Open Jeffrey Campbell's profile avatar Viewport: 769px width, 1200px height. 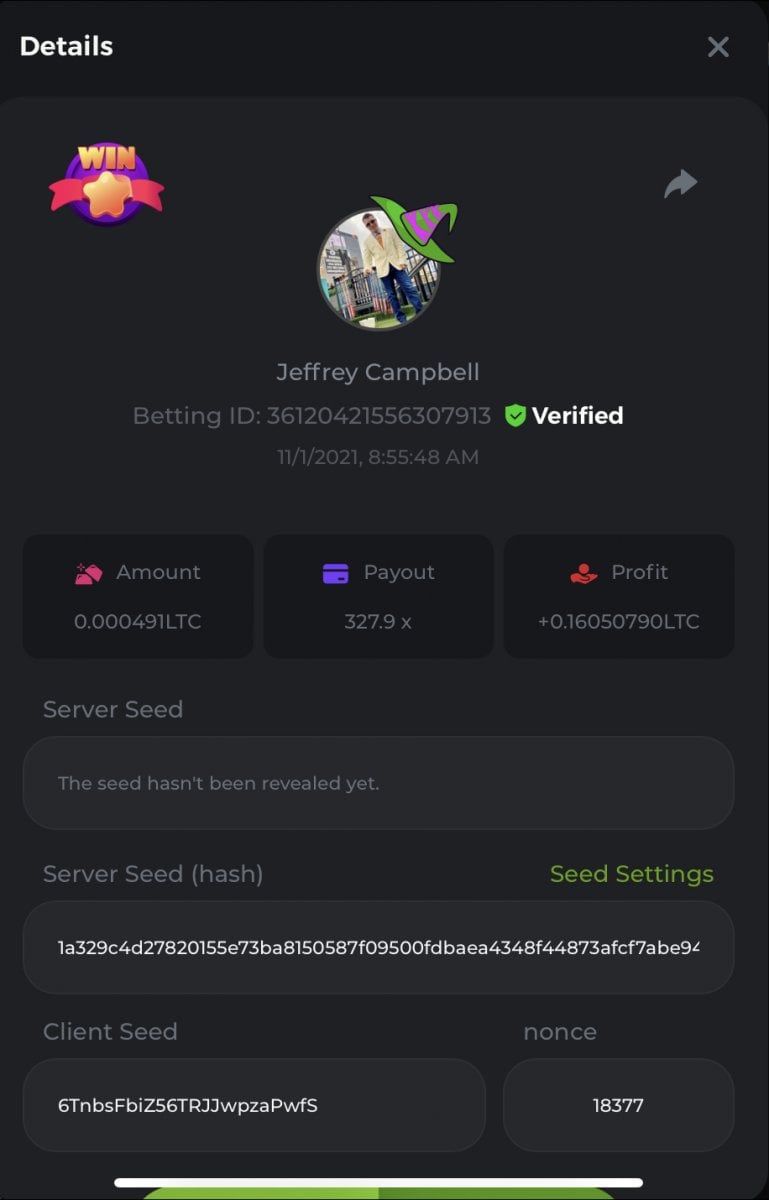point(378,268)
